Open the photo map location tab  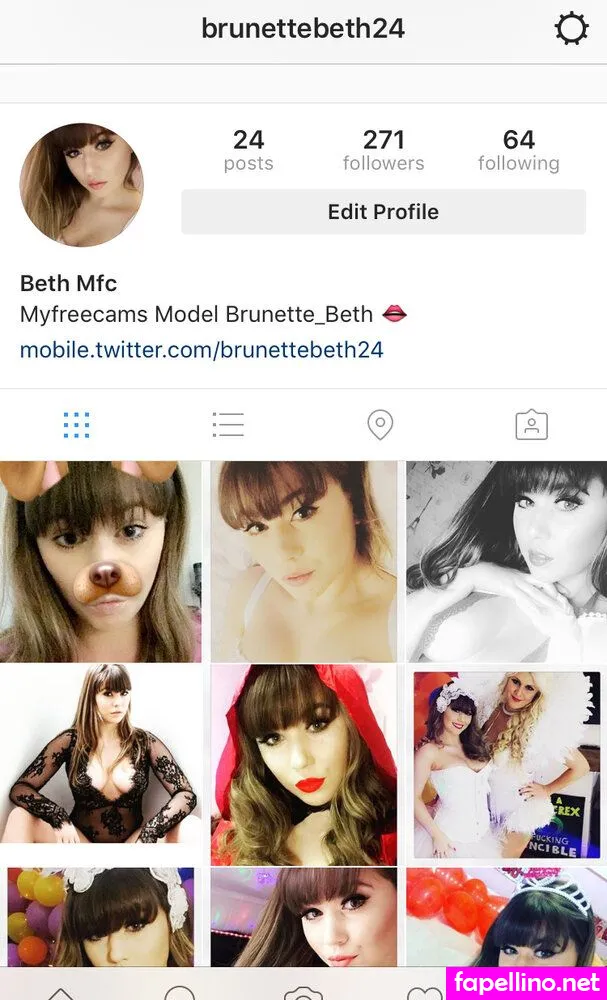click(x=380, y=425)
